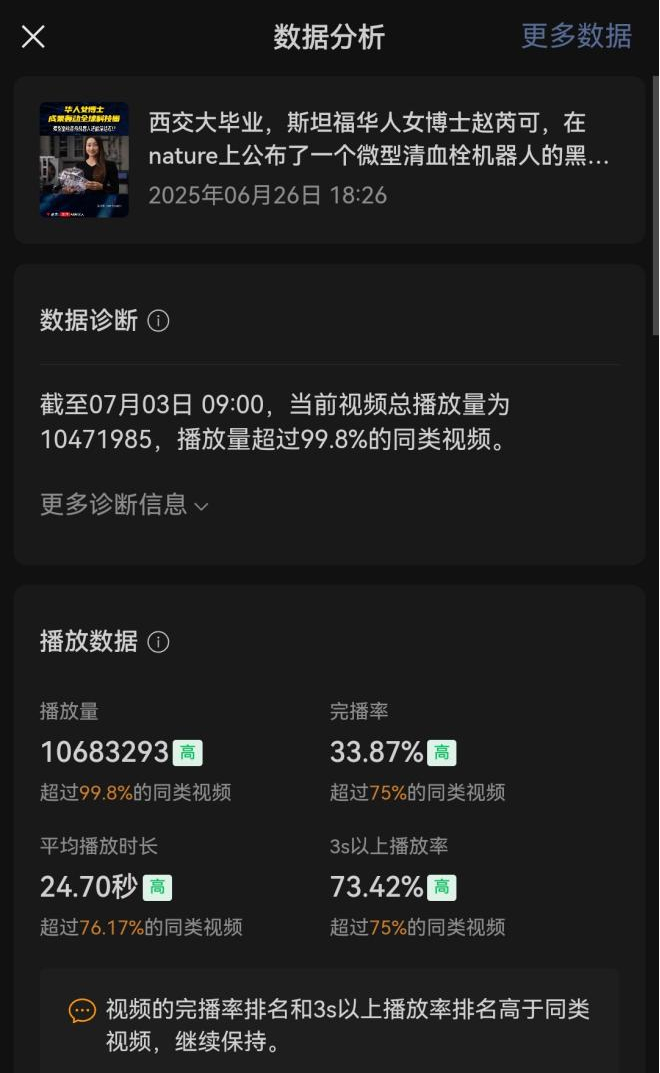Viewport: 660px width, 1073px height.
Task: Close the 数据分析 page
Action: [33, 37]
